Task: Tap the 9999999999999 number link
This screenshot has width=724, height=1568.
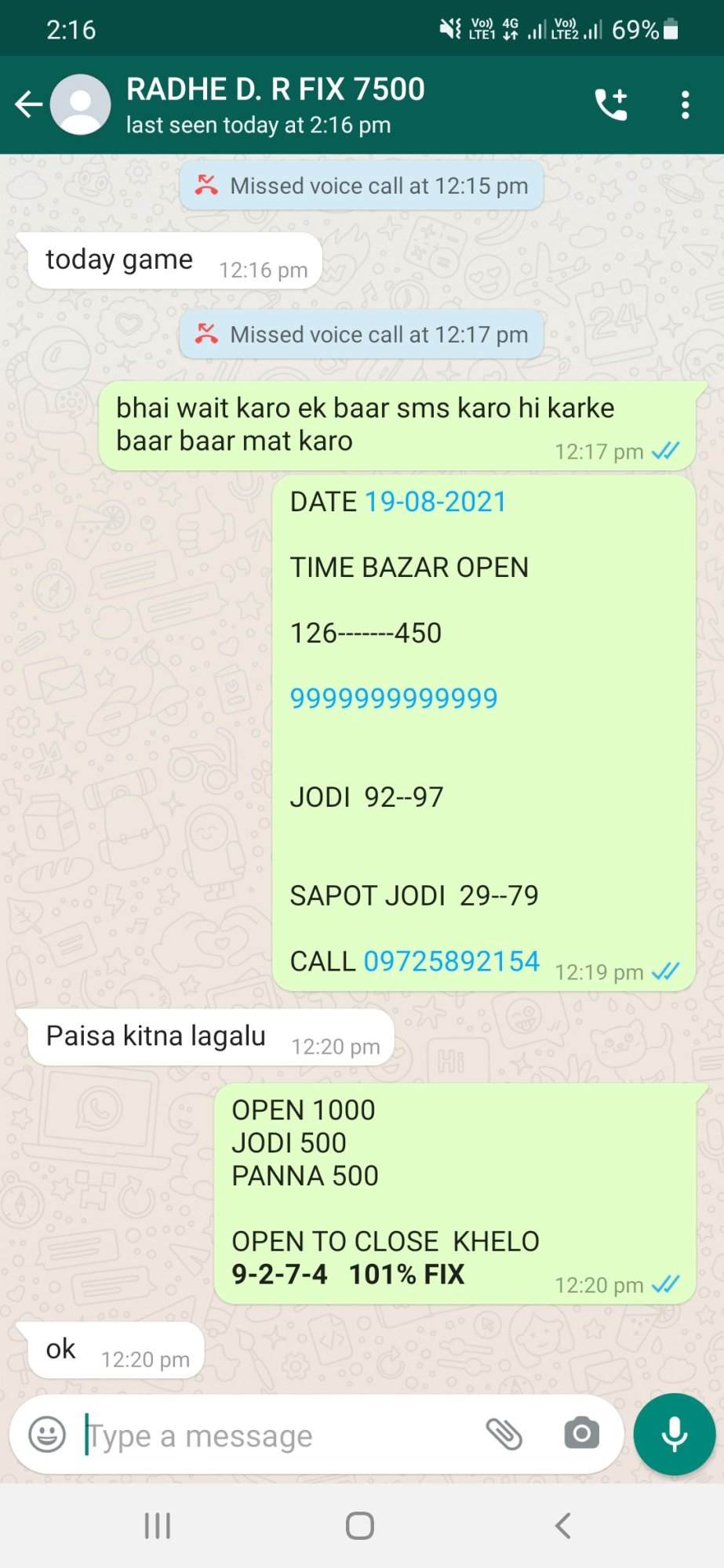Action: 394,698
